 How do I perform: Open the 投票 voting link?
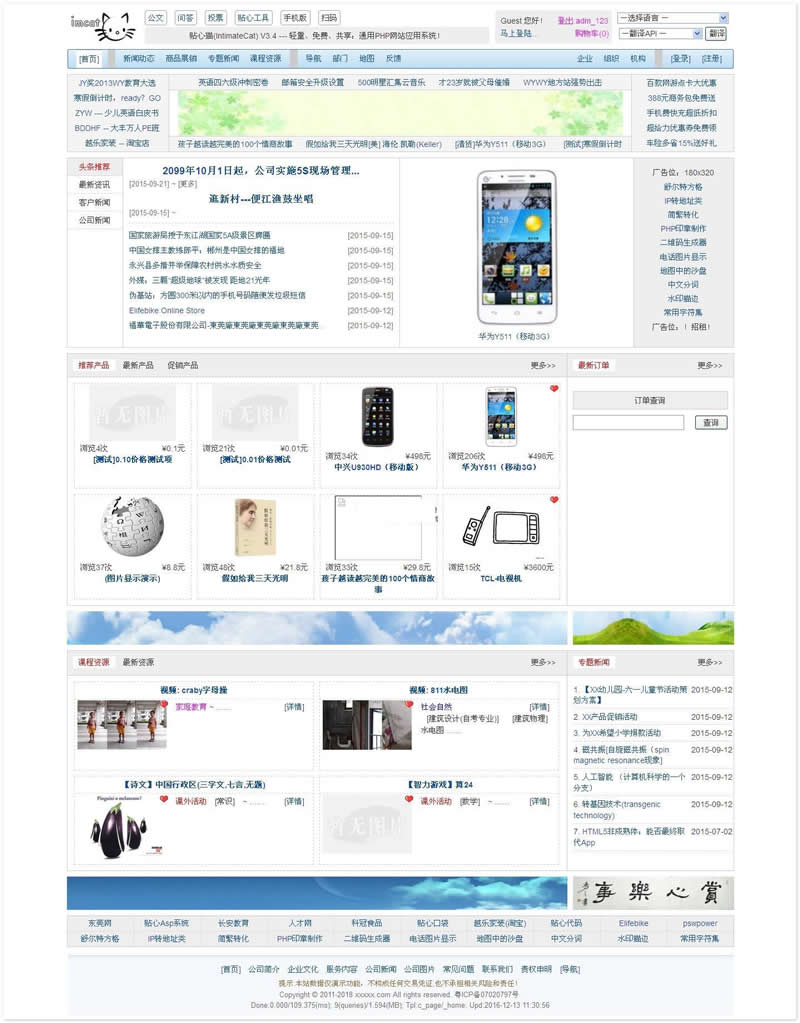215,18
